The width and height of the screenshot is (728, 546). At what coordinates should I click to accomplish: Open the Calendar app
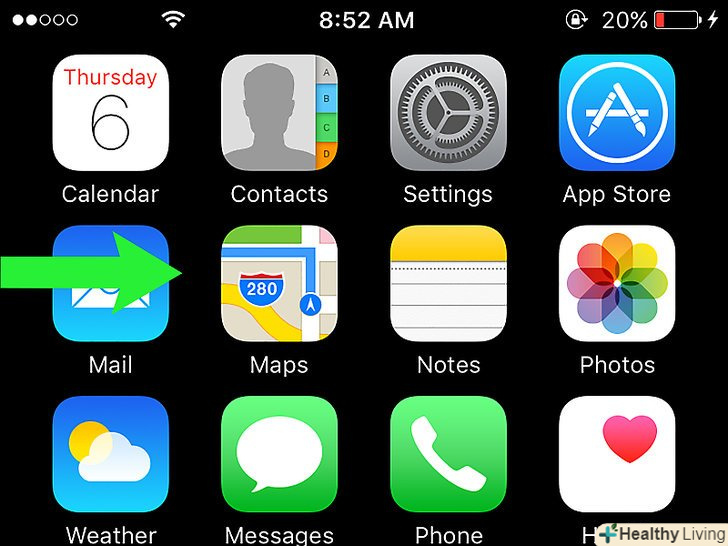point(110,112)
